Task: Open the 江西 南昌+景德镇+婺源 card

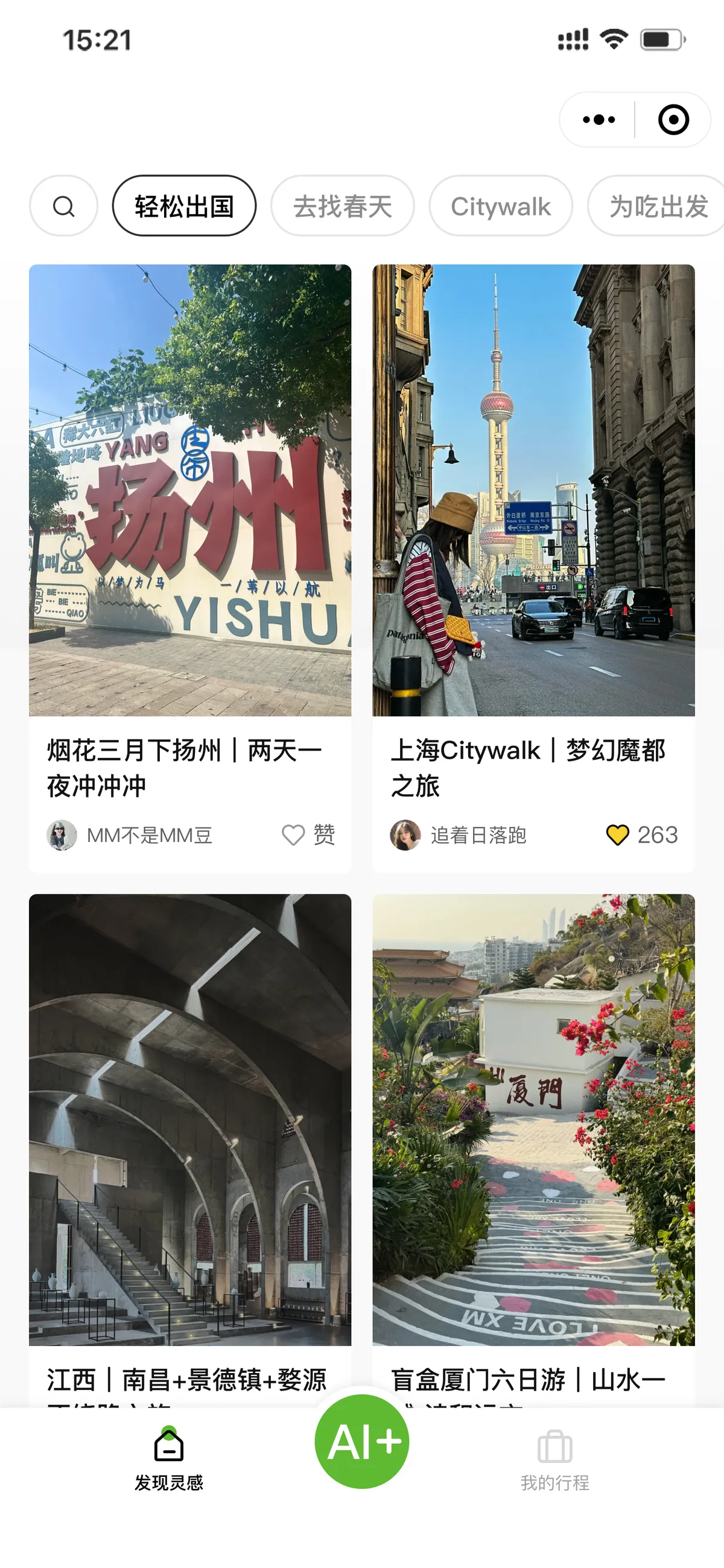Action: click(190, 1120)
